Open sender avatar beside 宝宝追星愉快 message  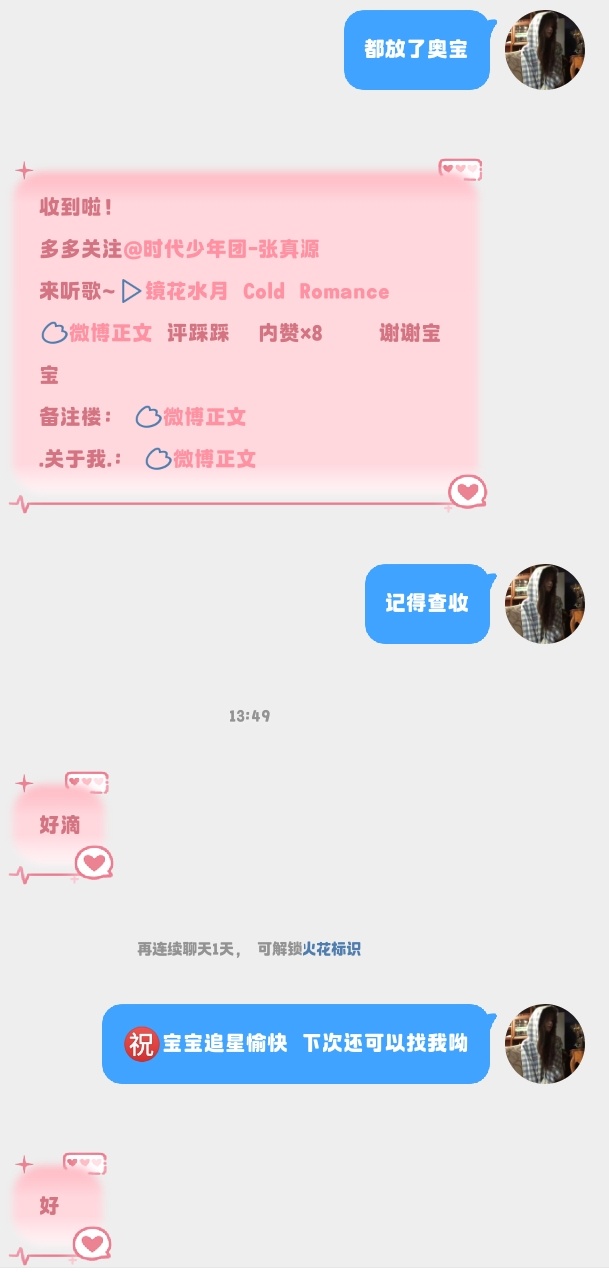click(545, 1044)
